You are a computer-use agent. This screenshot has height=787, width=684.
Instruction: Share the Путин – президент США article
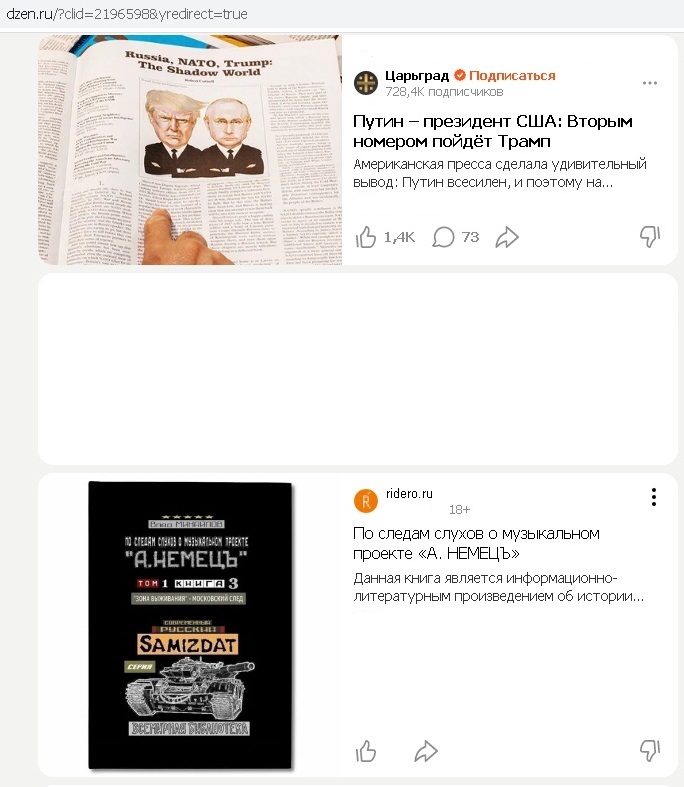coord(507,237)
